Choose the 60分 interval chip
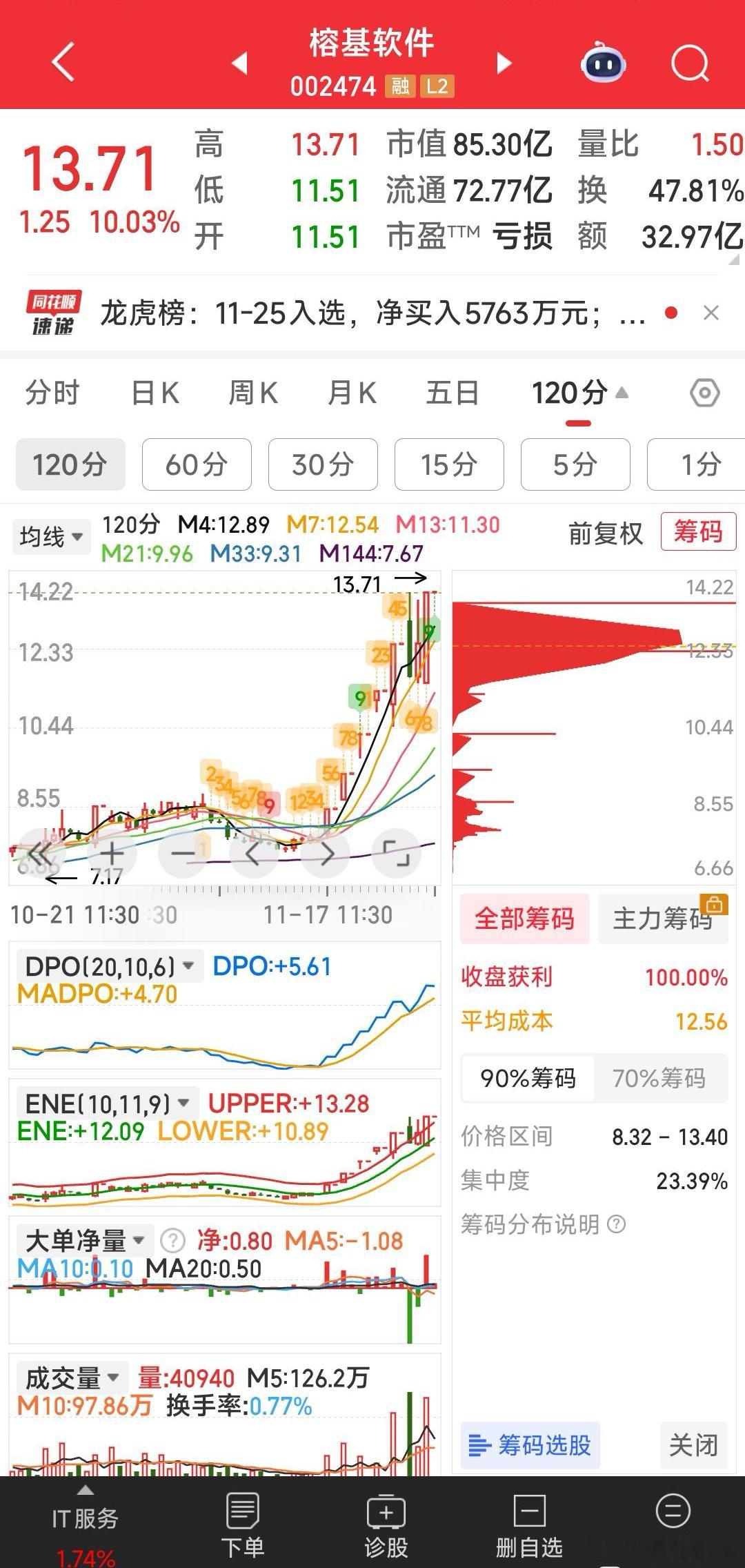This screenshot has height=1568, width=745. point(197,464)
